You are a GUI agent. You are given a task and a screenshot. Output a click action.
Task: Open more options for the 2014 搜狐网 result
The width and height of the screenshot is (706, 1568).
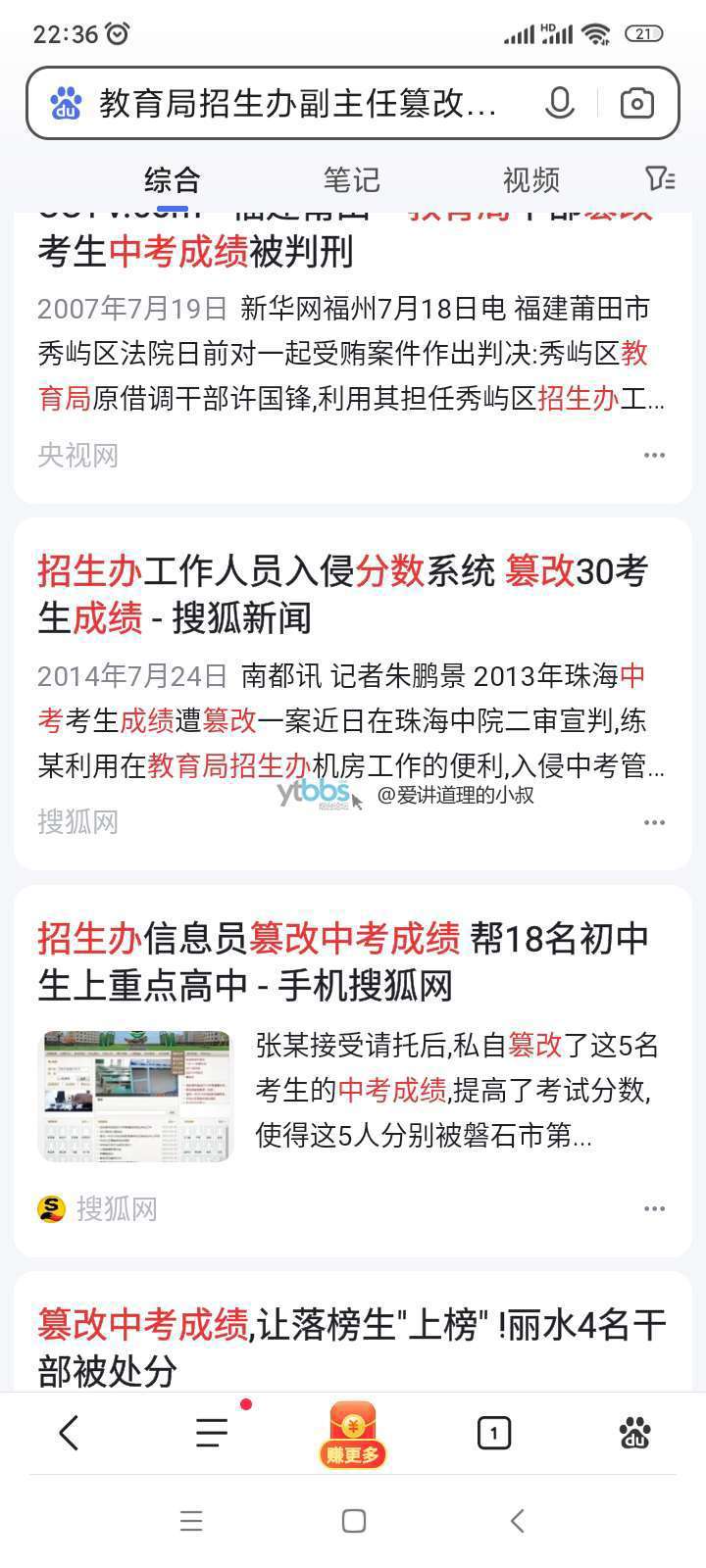click(x=654, y=822)
